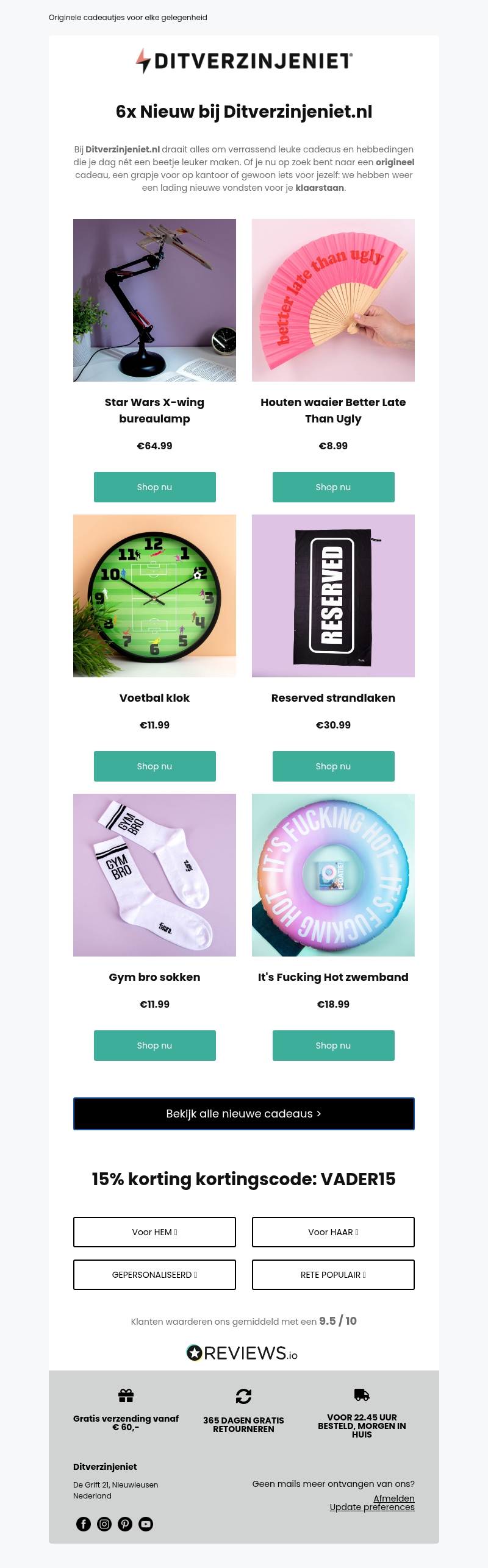Screen dimensions: 488x1568
Task: Open the Instagram profile
Action: click(x=104, y=1524)
